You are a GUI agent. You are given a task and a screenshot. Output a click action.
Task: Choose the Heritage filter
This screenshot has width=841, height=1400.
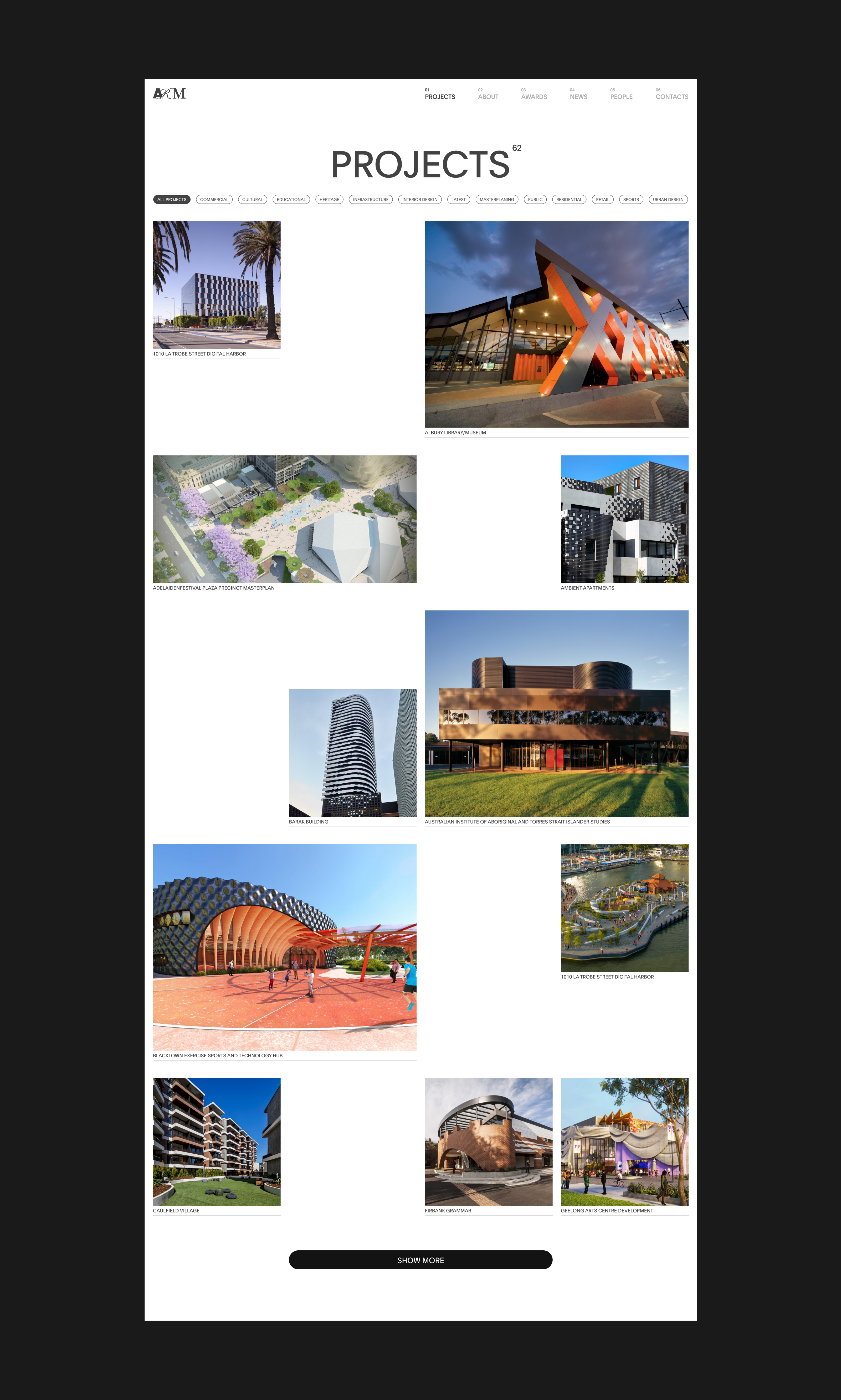point(329,200)
